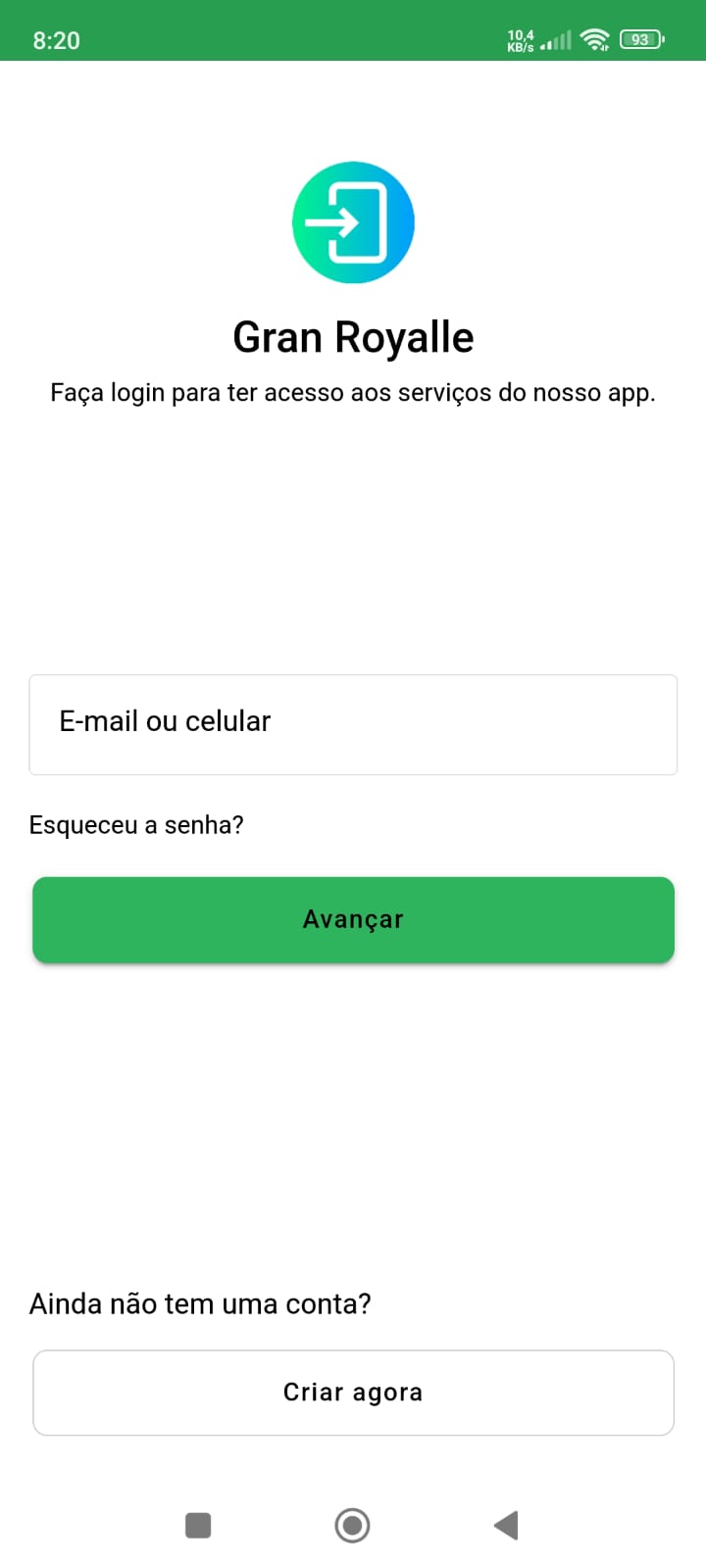The width and height of the screenshot is (706, 1568).
Task: Focus the E-mail ou celular field
Action: (x=353, y=724)
